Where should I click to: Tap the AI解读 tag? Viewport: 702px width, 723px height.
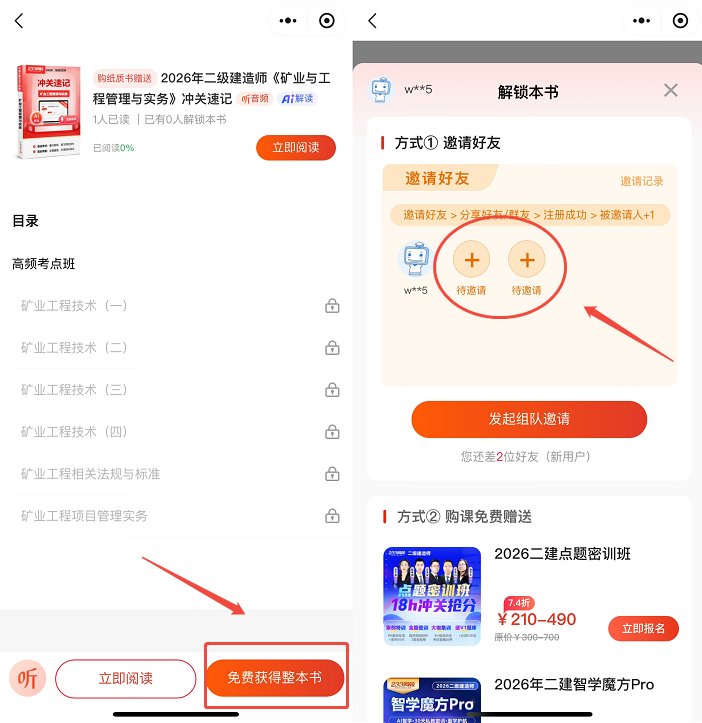pos(297,99)
